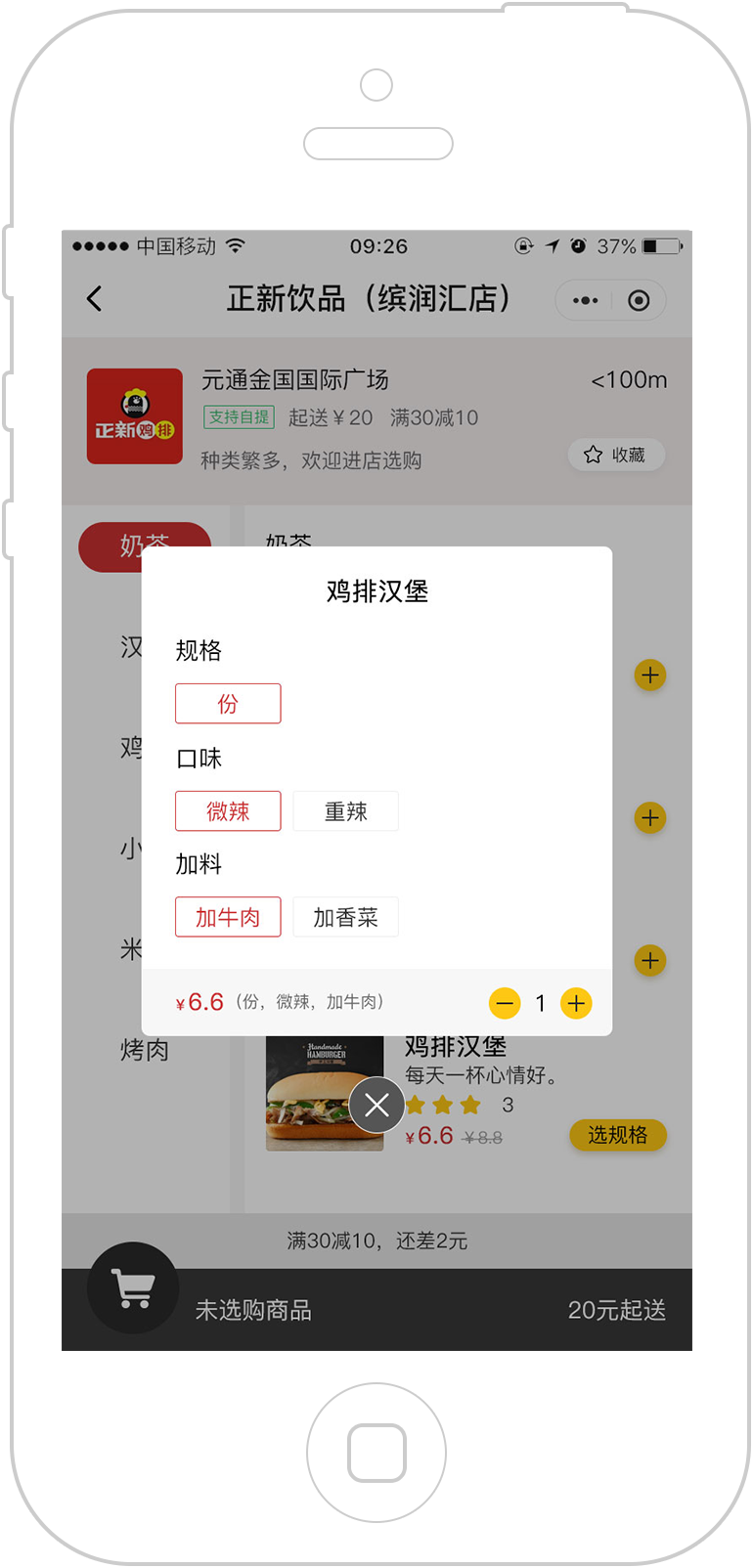
Task: Increase quantity in the 鸡排汉堡 dialog
Action: tap(576, 1003)
